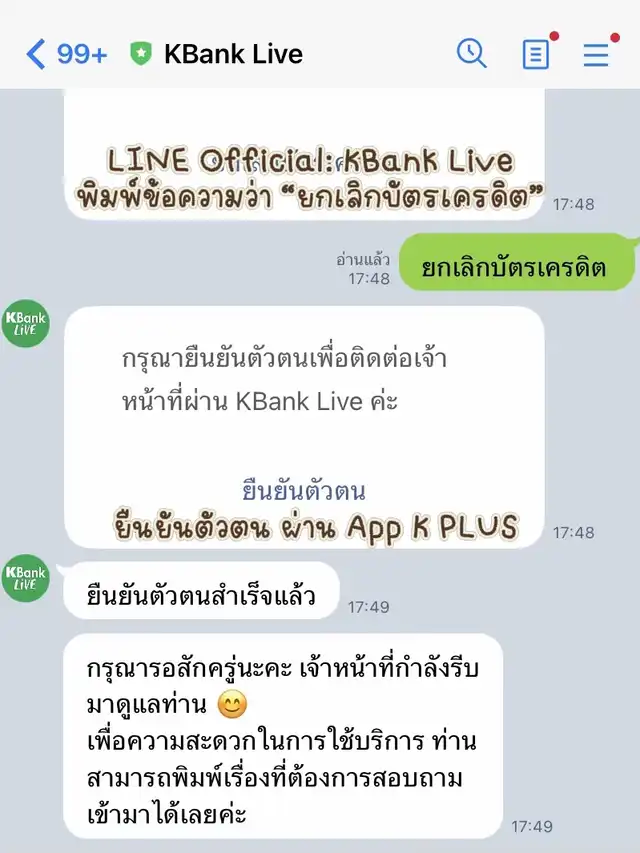The image size is (640, 853).
Task: Open the chat hamburger menu
Action: tap(596, 54)
